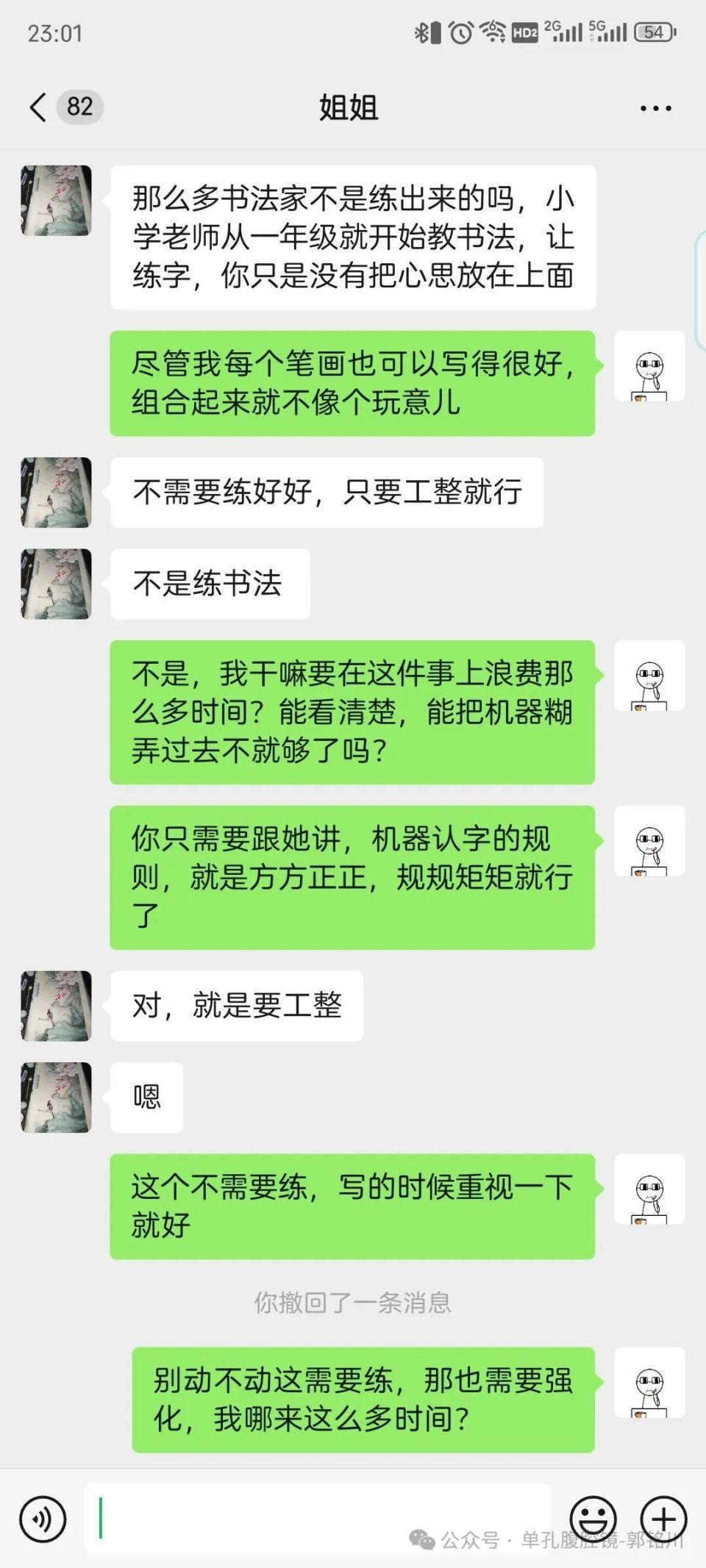Go back to the chat list
The image size is (706, 1568).
(x=38, y=107)
